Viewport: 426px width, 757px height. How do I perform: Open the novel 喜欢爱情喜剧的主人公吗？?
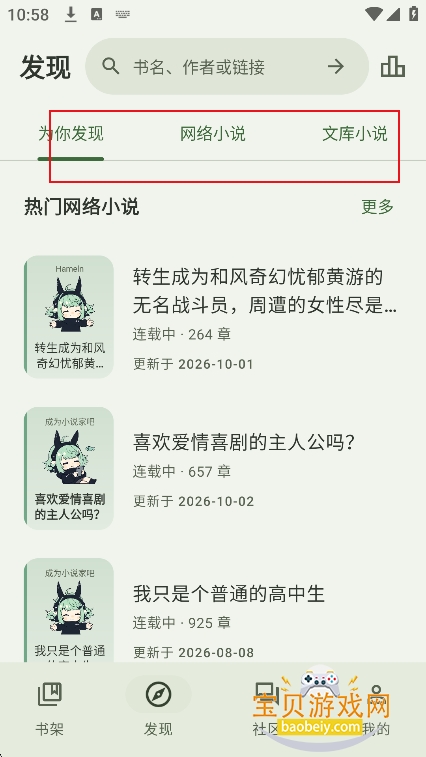tap(213, 469)
